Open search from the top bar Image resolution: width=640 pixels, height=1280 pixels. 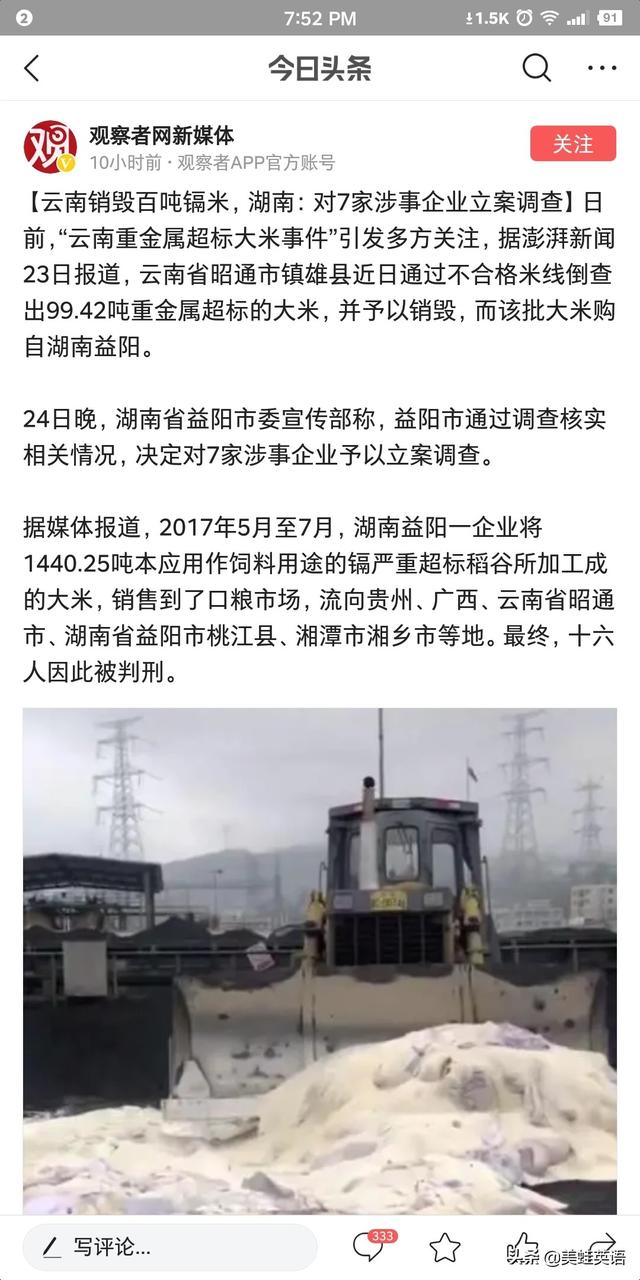(x=537, y=68)
